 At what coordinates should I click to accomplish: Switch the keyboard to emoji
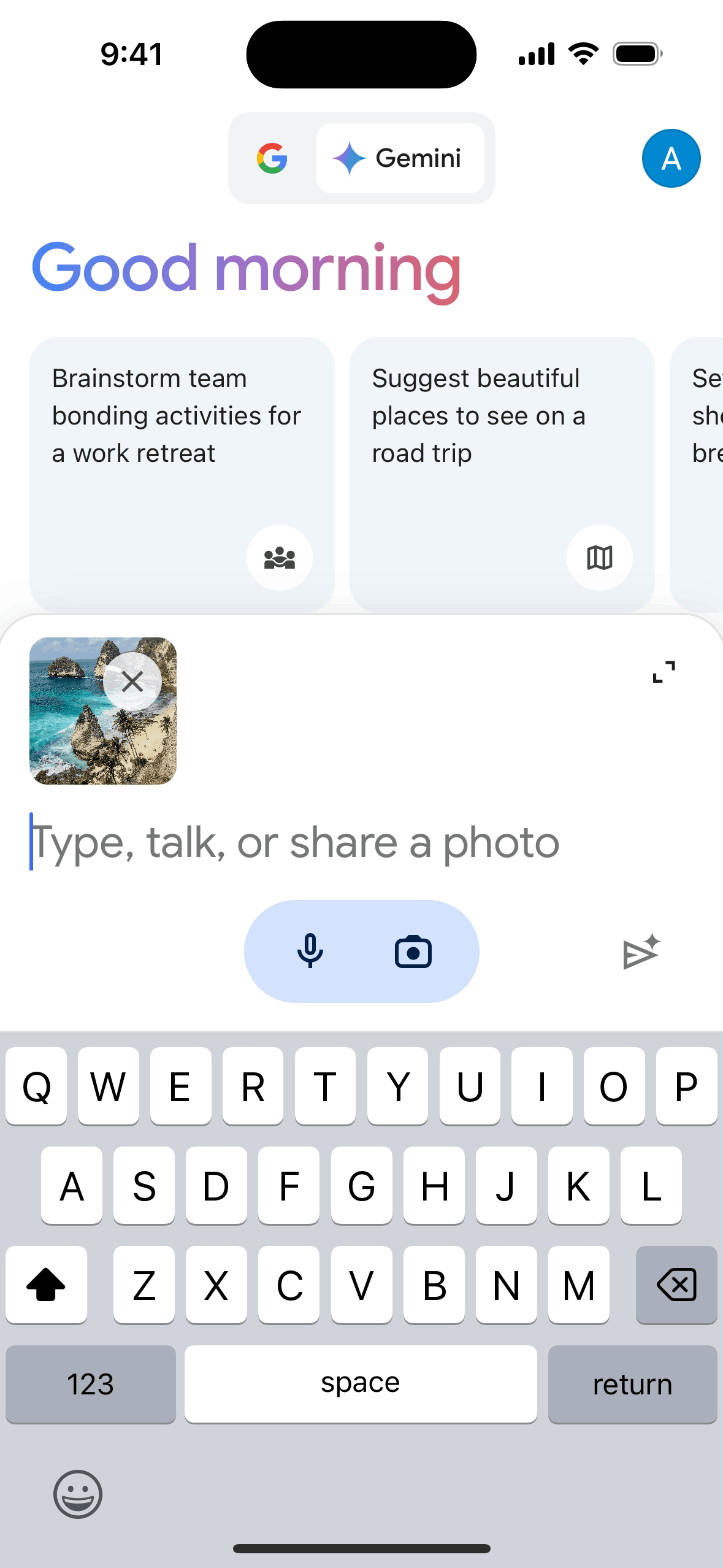(x=78, y=1494)
